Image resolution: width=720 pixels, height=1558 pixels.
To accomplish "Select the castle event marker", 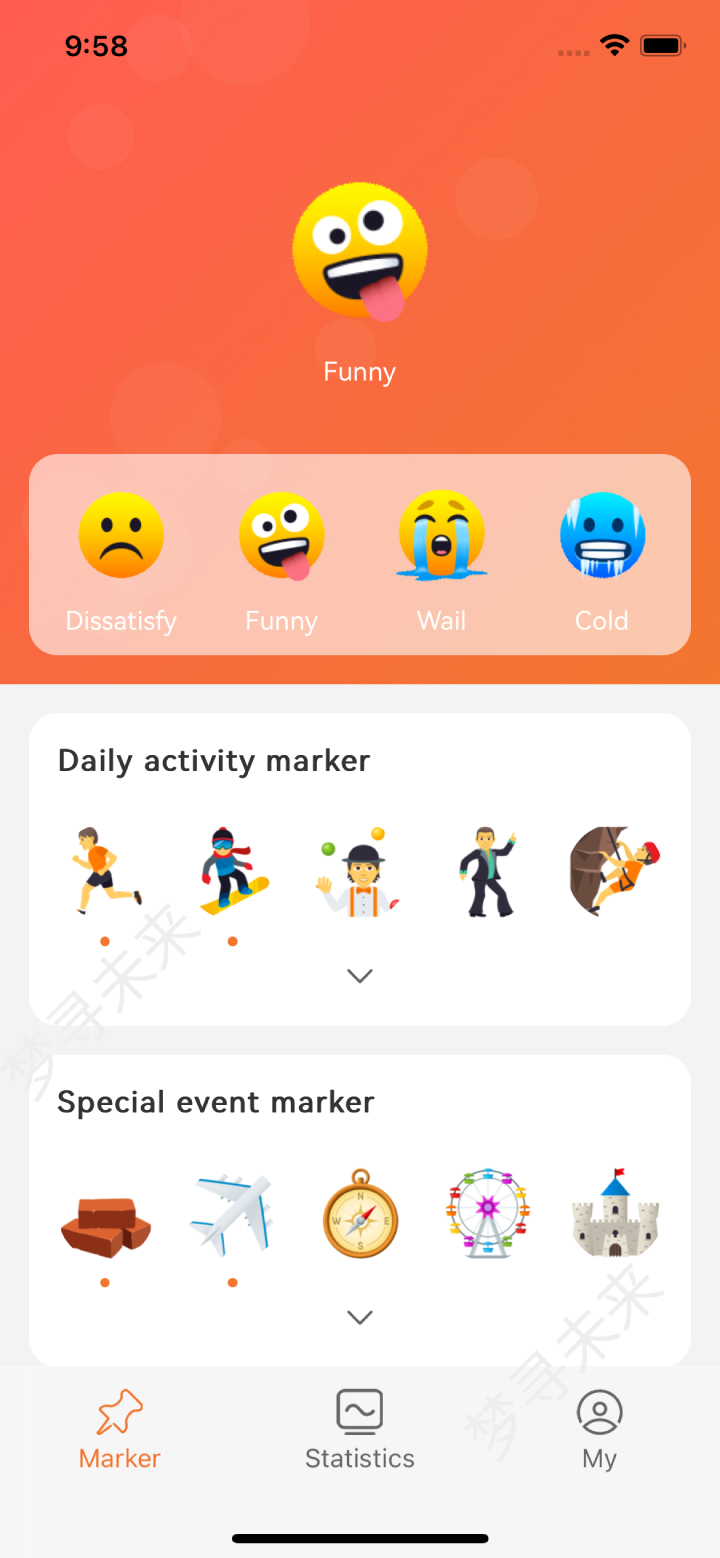I will (x=615, y=1213).
